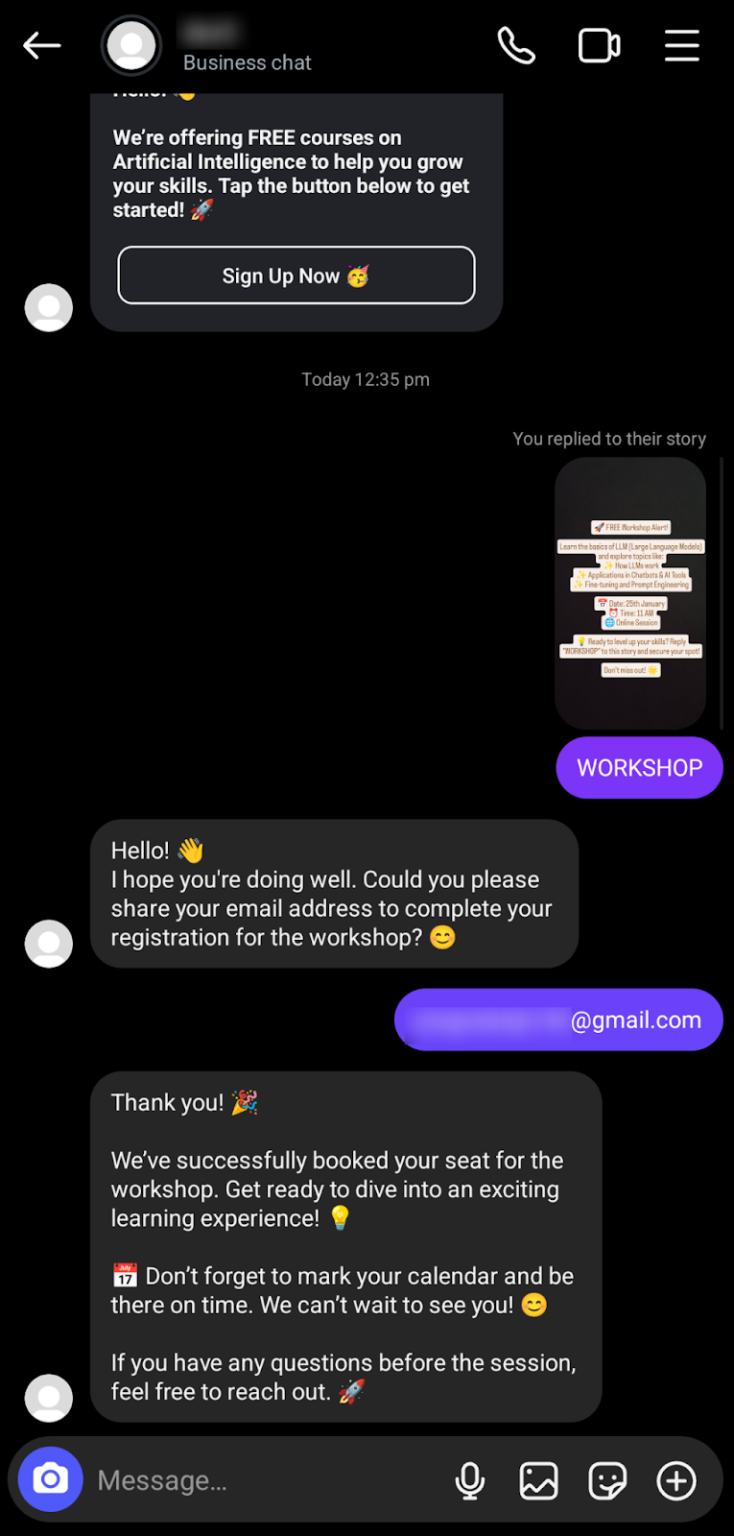Attach a photo from gallery
Viewport: 734px width, 1536px height.
pyautogui.click(x=538, y=1480)
